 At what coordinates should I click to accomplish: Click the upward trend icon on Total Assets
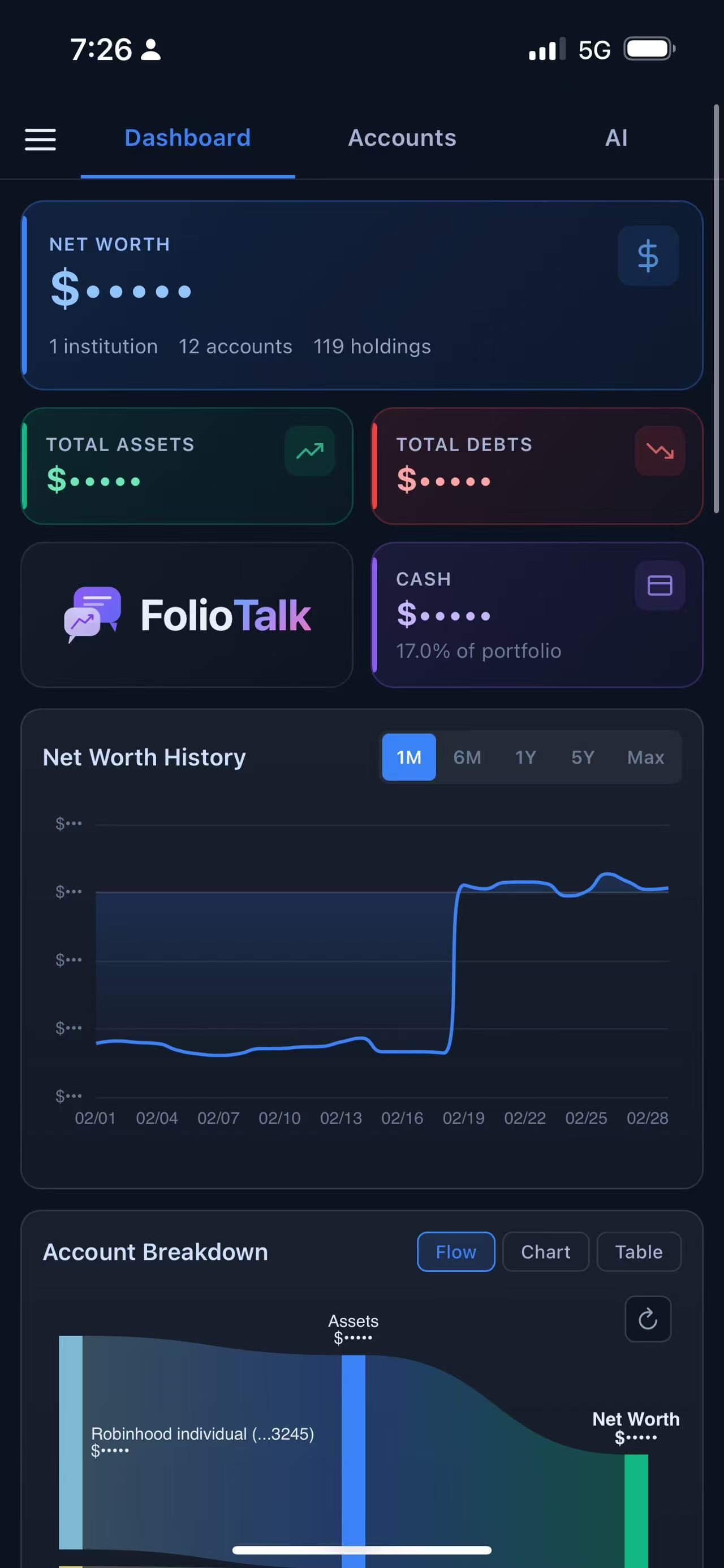coord(309,451)
